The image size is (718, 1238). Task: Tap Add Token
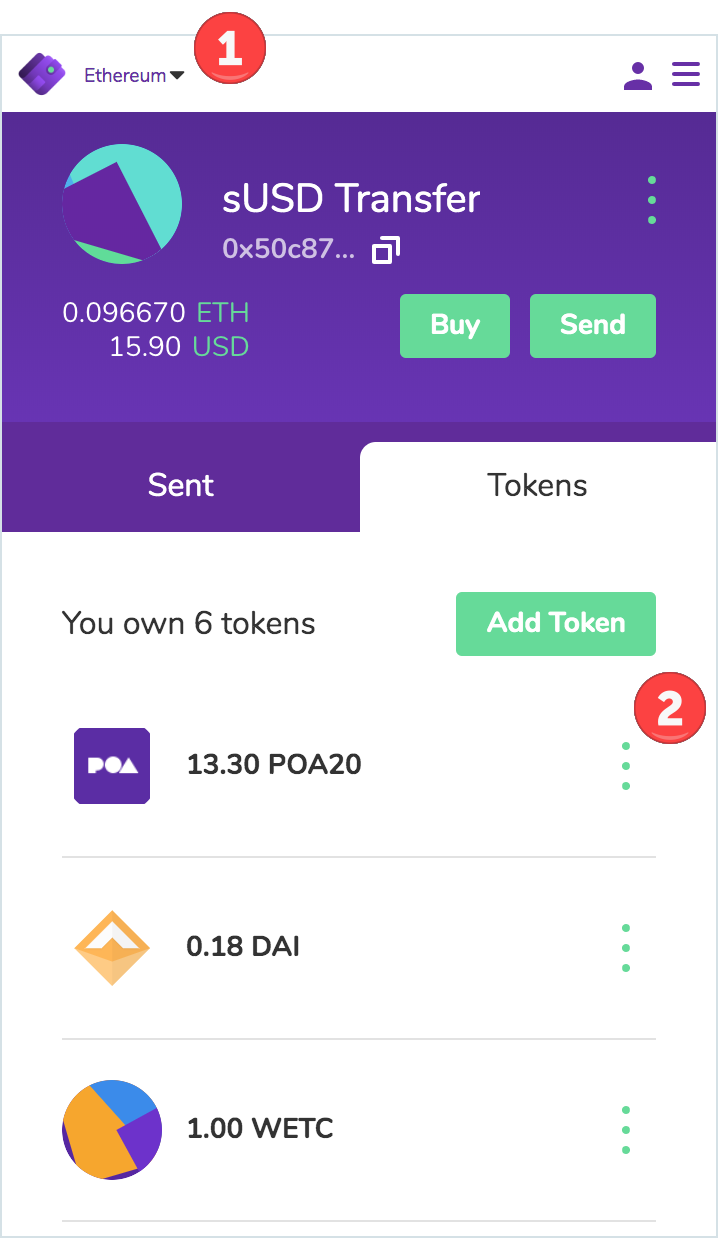tap(556, 624)
